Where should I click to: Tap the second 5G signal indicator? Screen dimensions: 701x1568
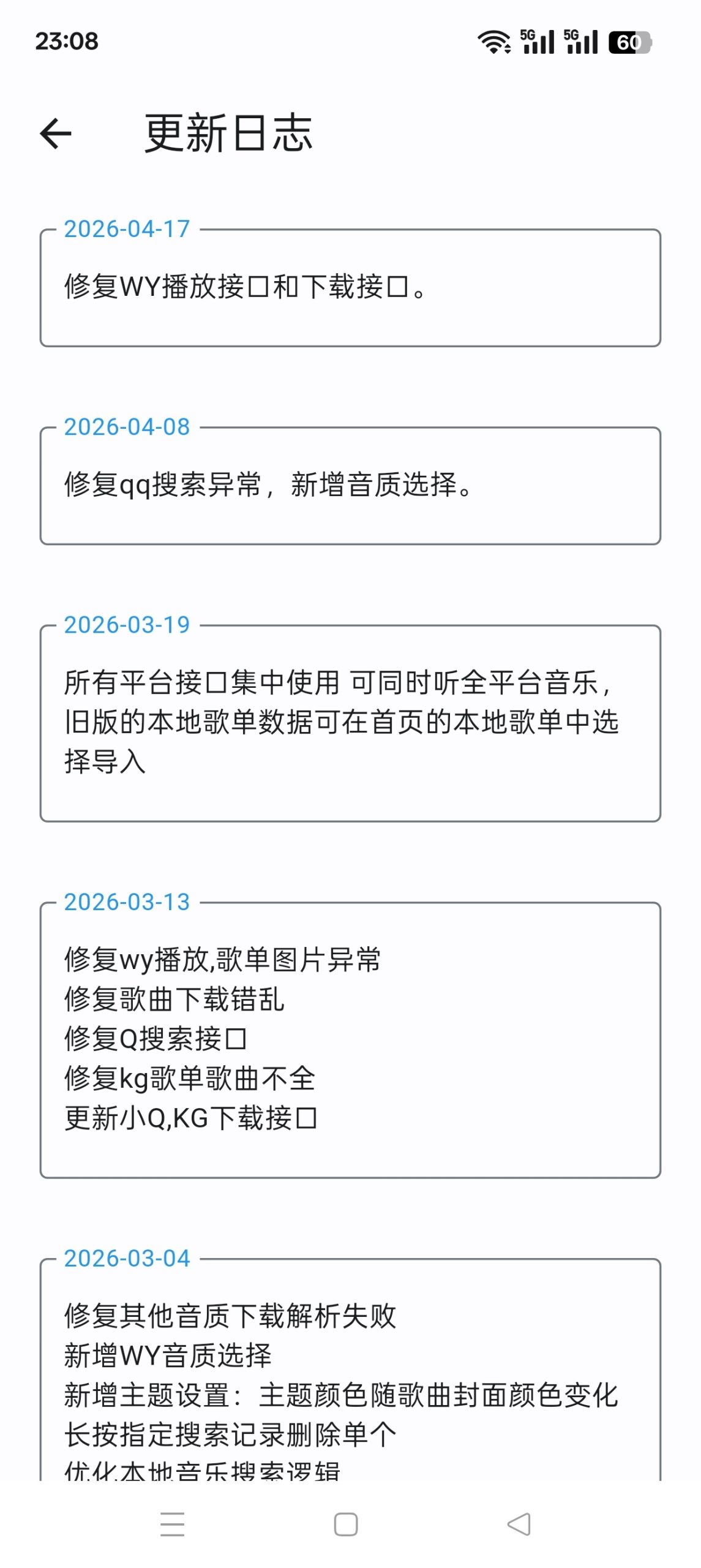[x=582, y=42]
